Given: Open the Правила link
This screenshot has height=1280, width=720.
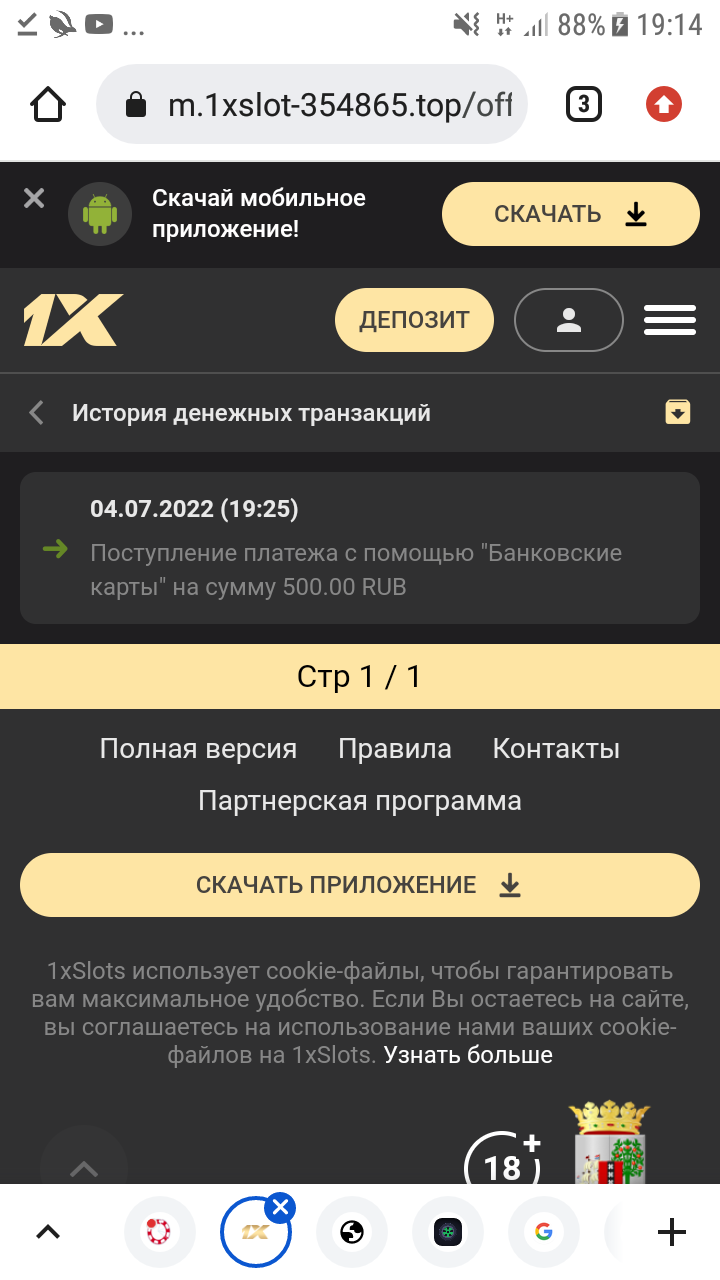Looking at the screenshot, I should point(395,749).
